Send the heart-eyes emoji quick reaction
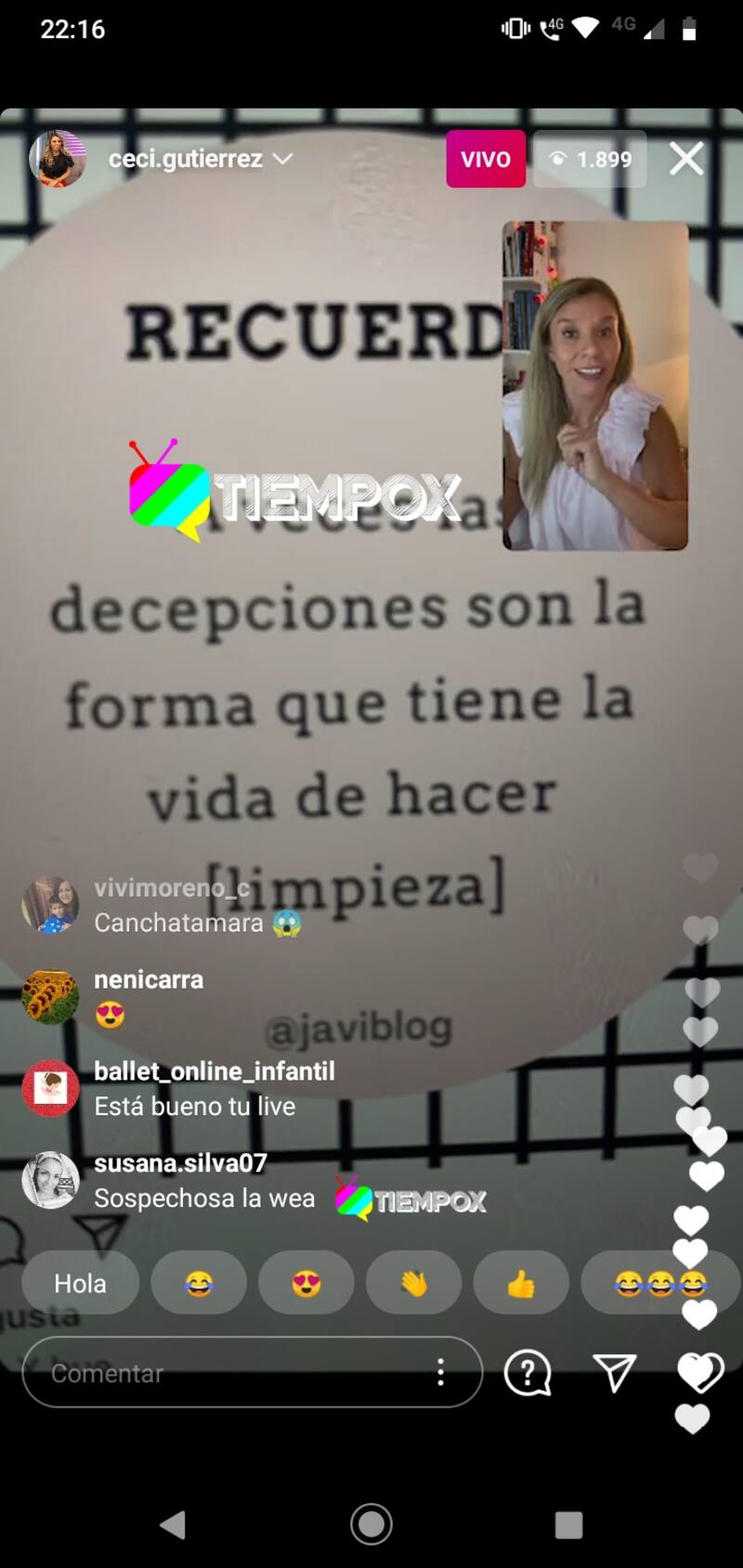This screenshot has width=743, height=1568. (306, 1283)
